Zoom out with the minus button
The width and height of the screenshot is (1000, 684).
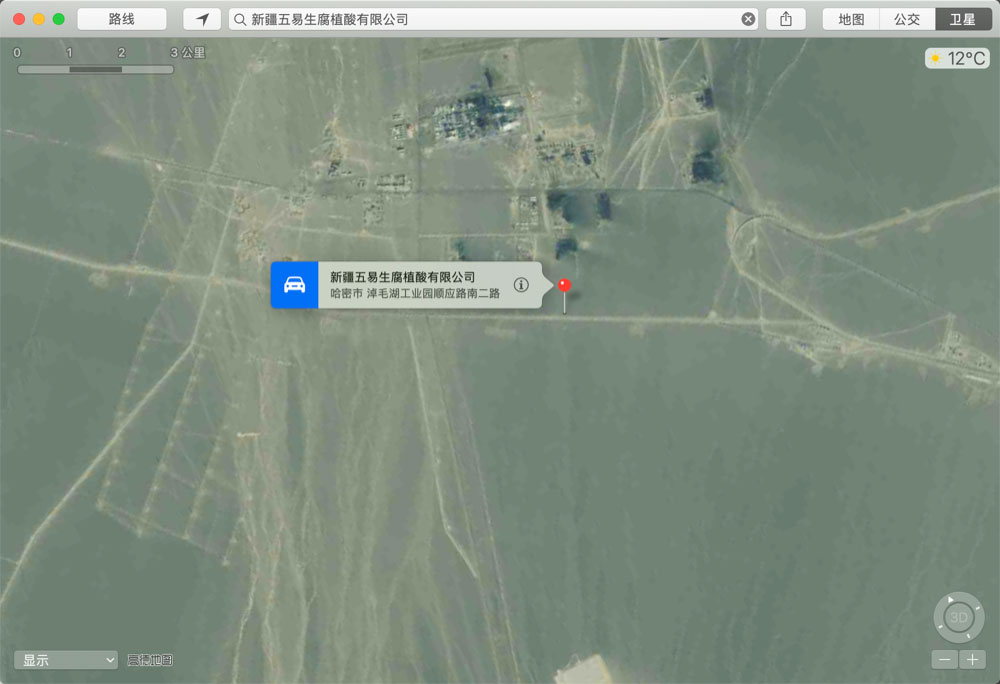coord(945,660)
